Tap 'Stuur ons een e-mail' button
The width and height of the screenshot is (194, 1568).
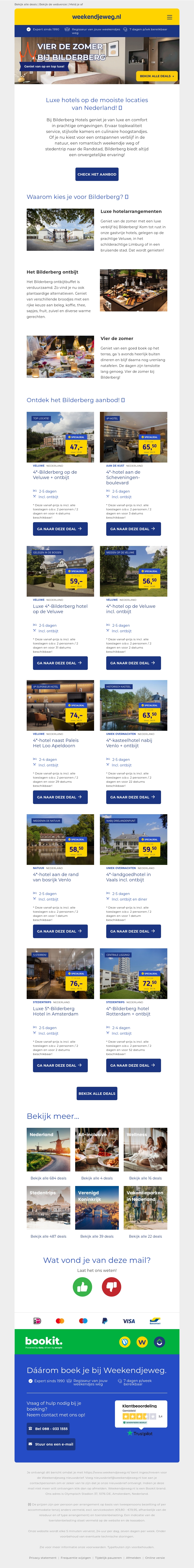[x=51, y=1444]
